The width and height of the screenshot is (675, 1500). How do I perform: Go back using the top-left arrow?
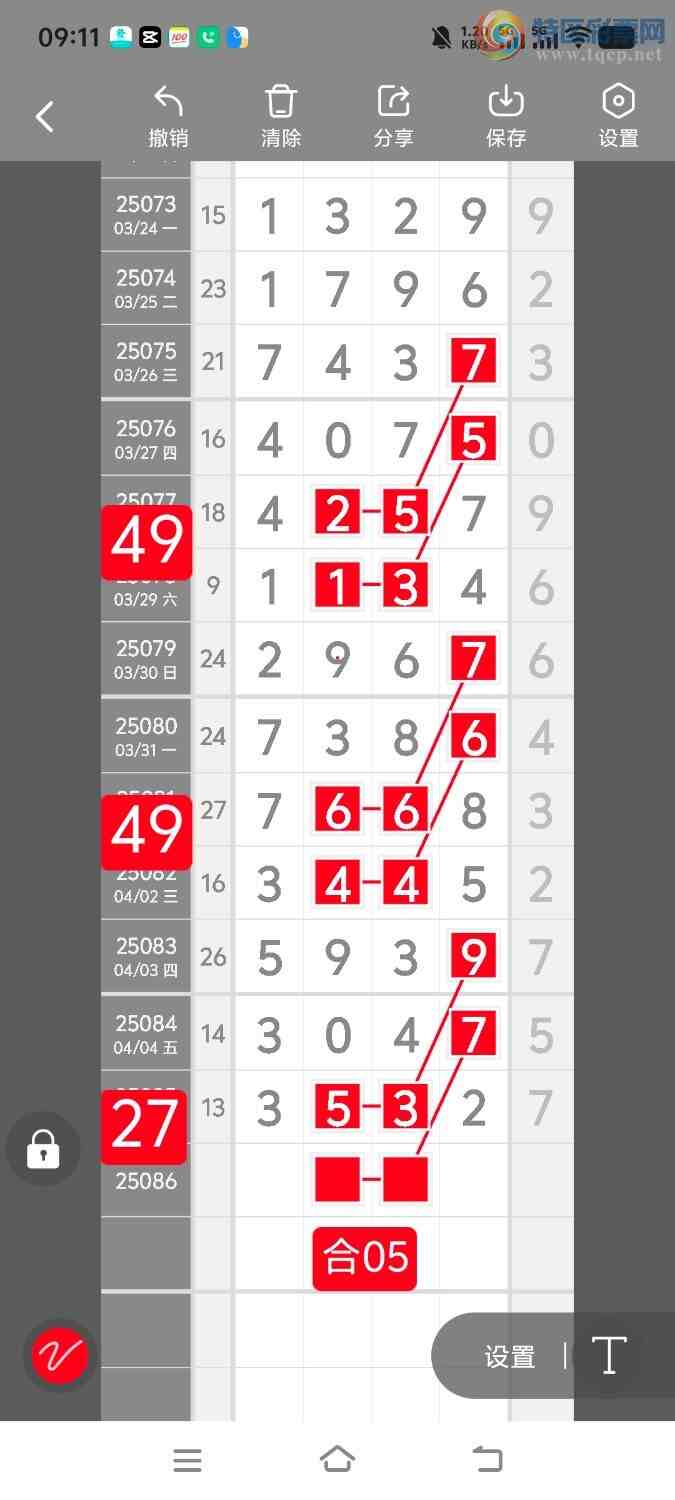45,117
